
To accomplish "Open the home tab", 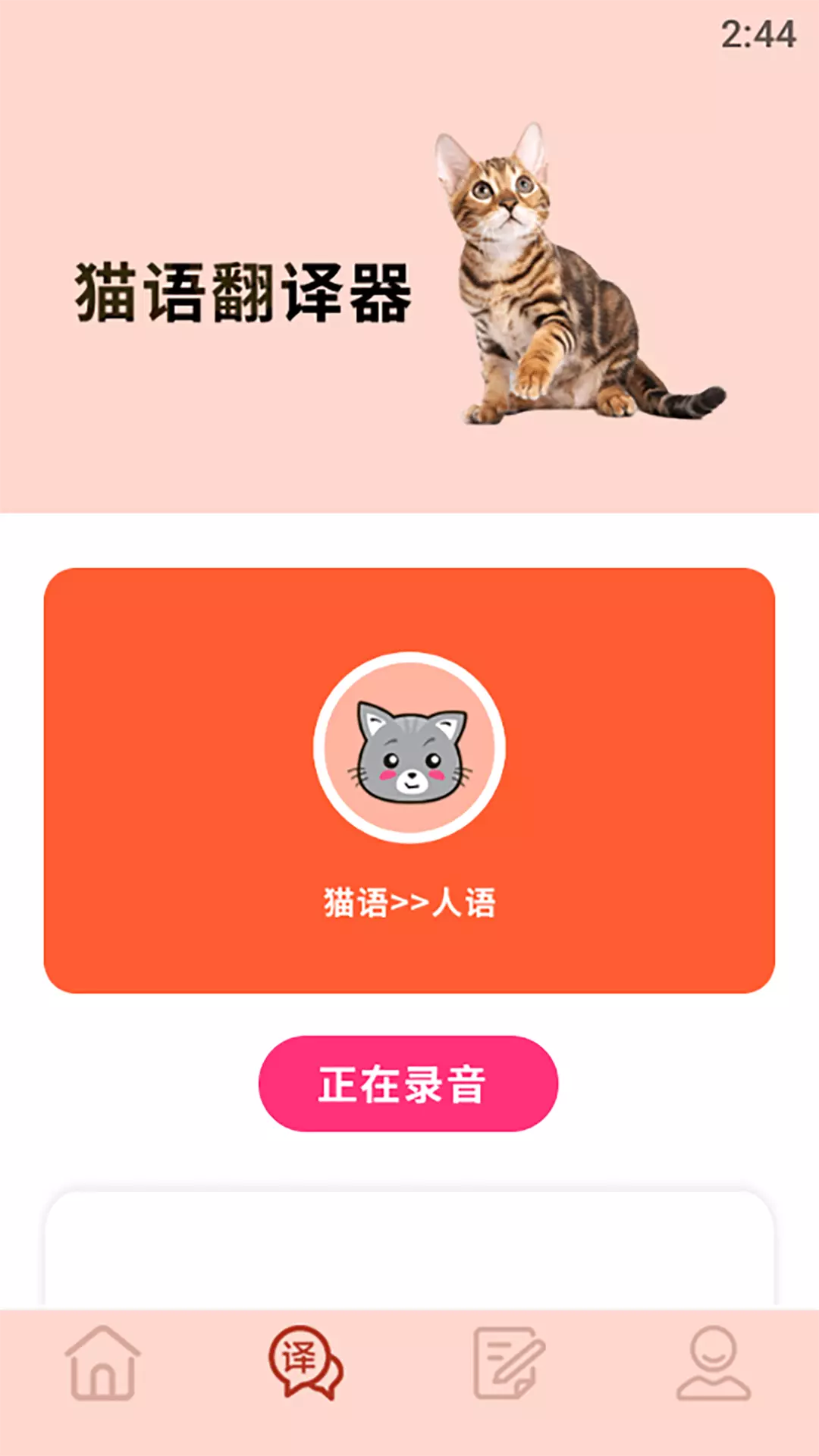I will [x=102, y=1363].
